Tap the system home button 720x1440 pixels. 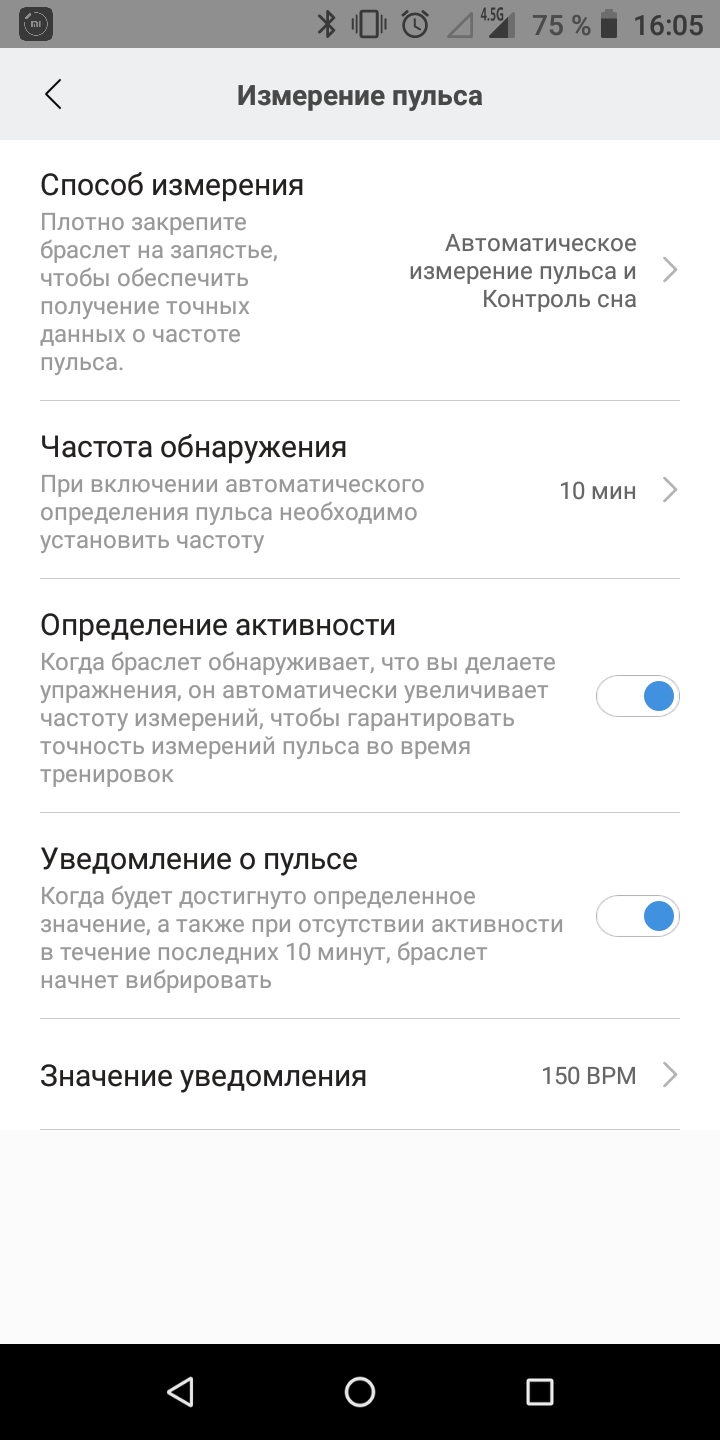tap(360, 1391)
